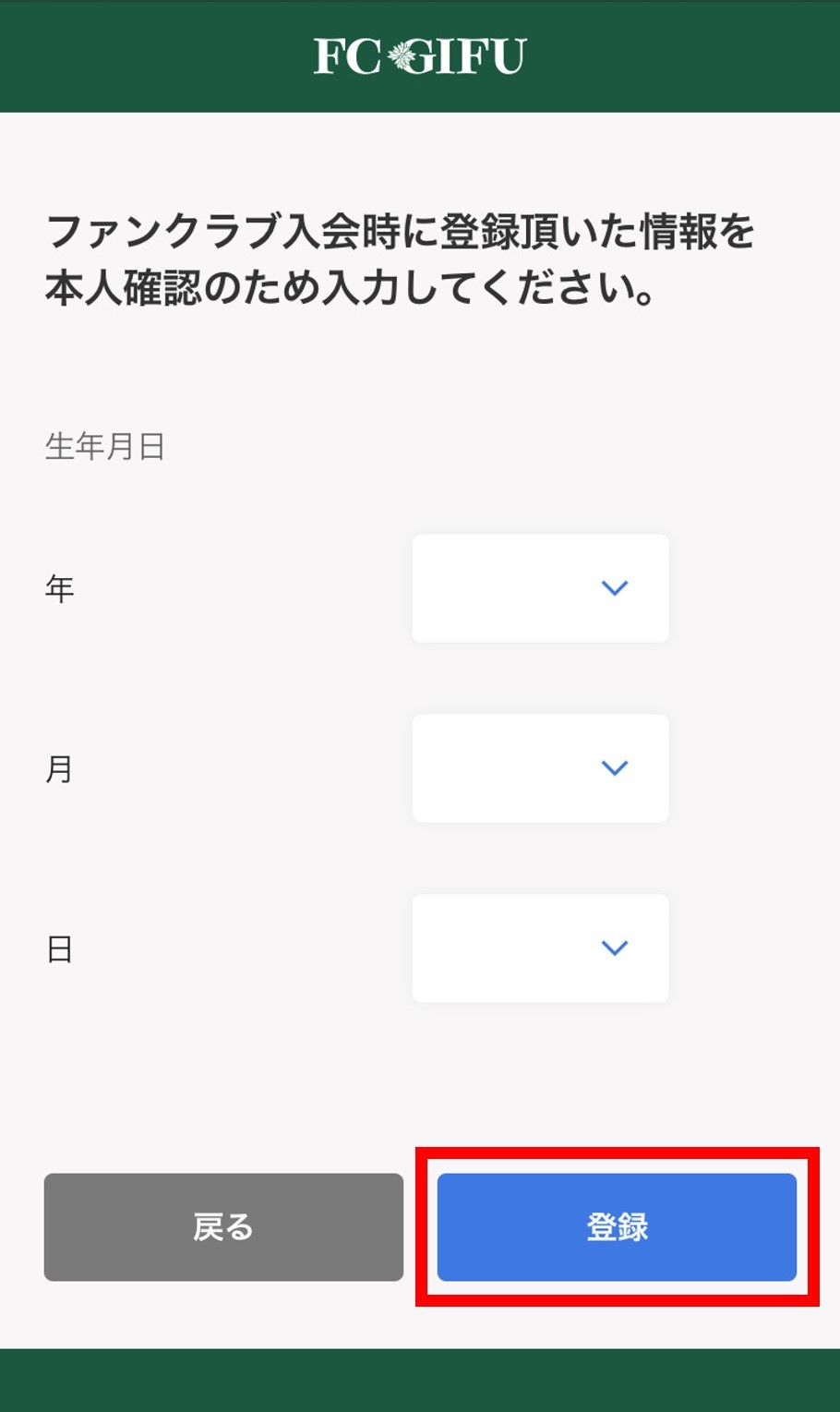Open the 日 (day) dropdown
The width and height of the screenshot is (840, 1412).
tap(540, 948)
